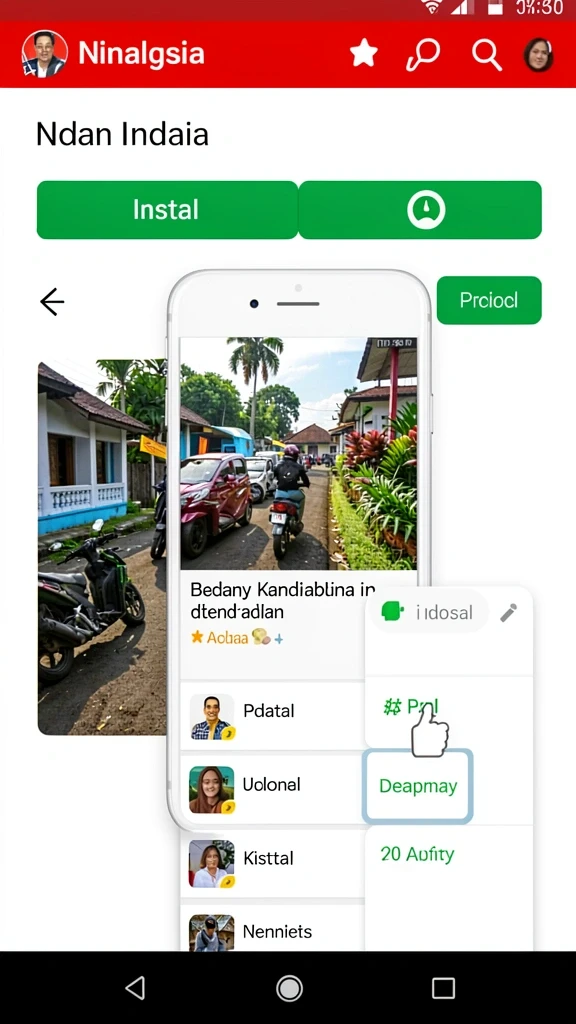The width and height of the screenshot is (576, 1024).
Task: Open the Ninalgsia profile picture in the app bar
Action: coord(44,54)
